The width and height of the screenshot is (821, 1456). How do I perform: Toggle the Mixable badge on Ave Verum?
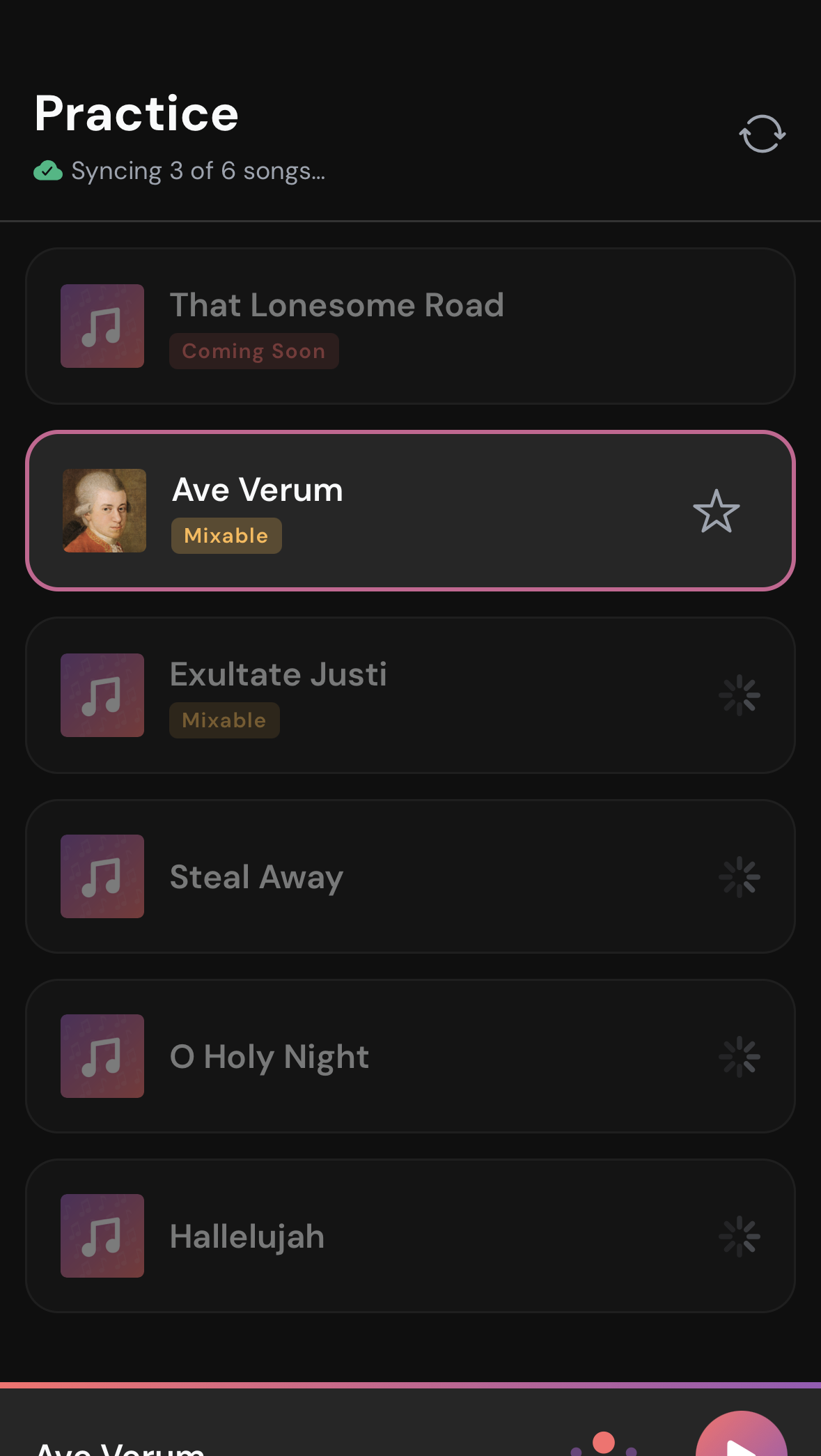point(226,535)
